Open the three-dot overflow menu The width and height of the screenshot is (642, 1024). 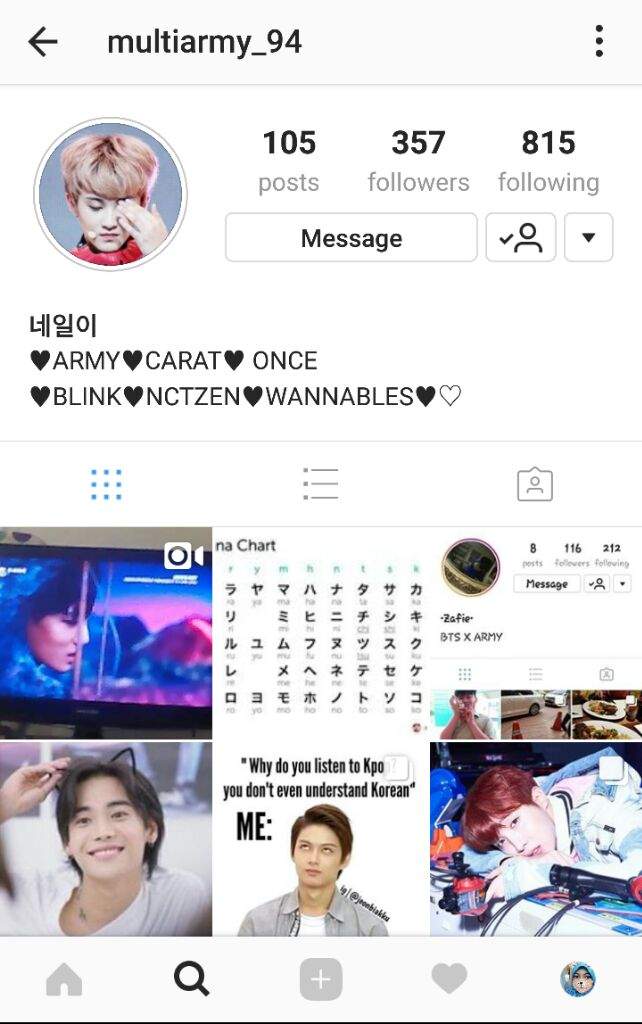(x=598, y=42)
